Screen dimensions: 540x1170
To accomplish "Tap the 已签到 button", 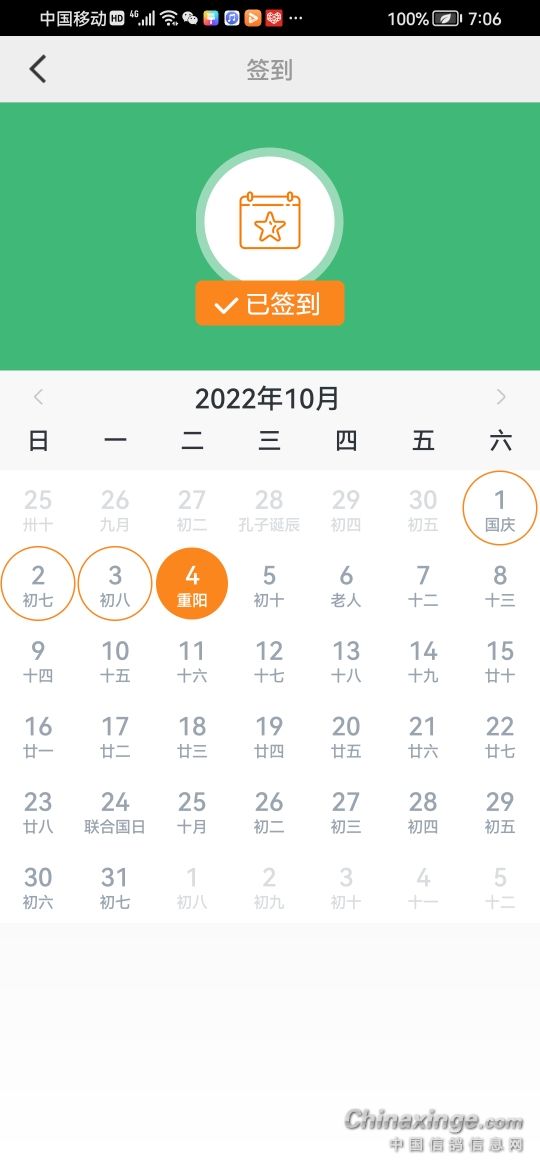I will 270,303.
